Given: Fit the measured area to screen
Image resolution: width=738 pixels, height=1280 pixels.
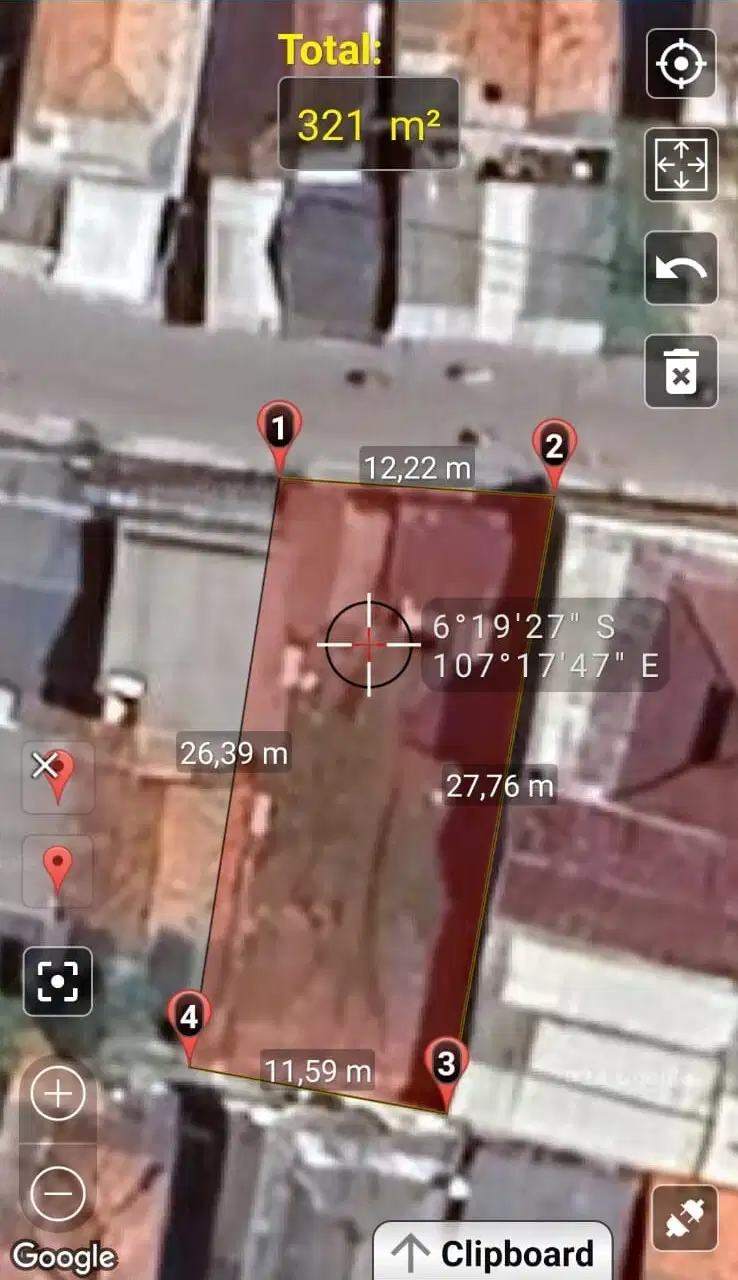Looking at the screenshot, I should tap(681, 165).
